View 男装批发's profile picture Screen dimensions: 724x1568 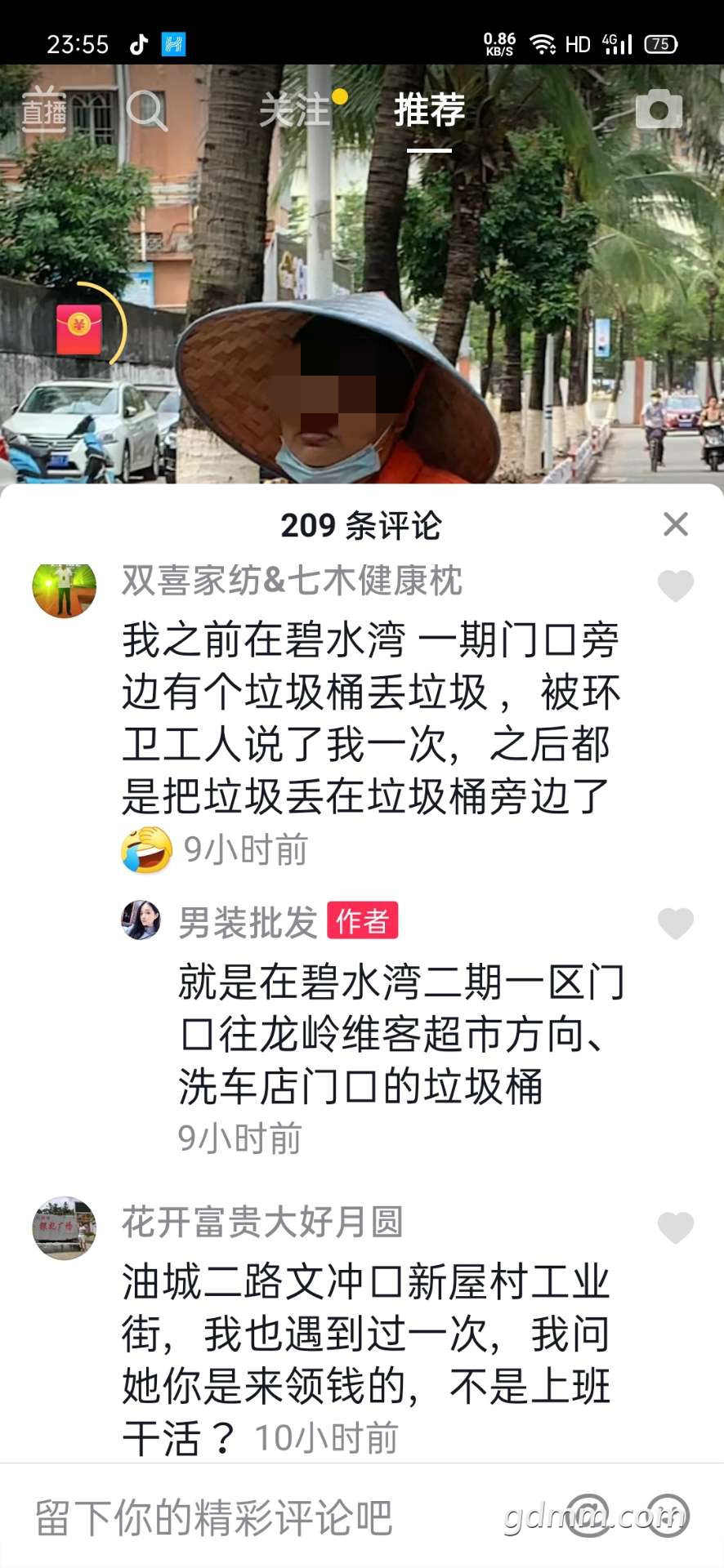[141, 921]
